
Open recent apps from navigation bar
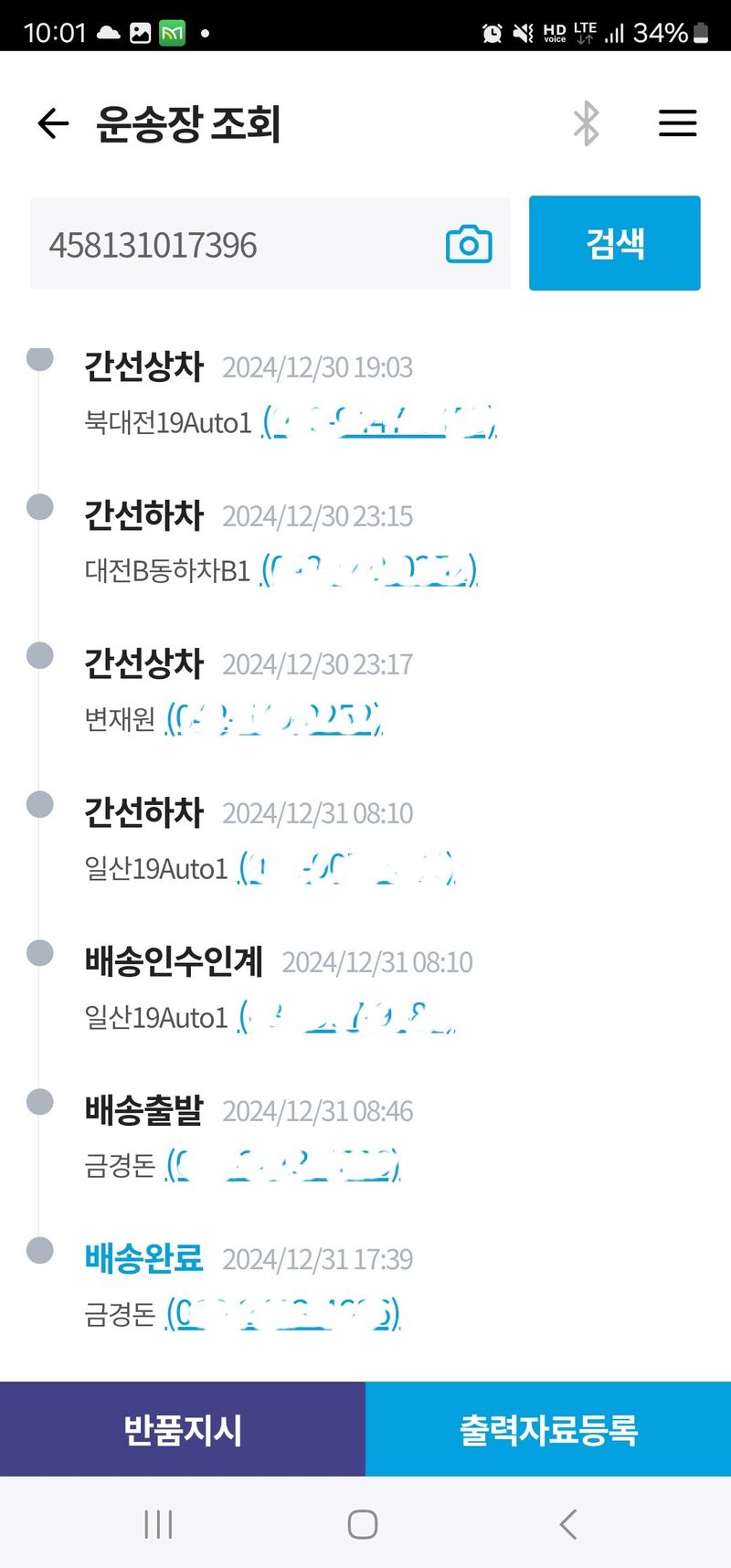[158, 1523]
